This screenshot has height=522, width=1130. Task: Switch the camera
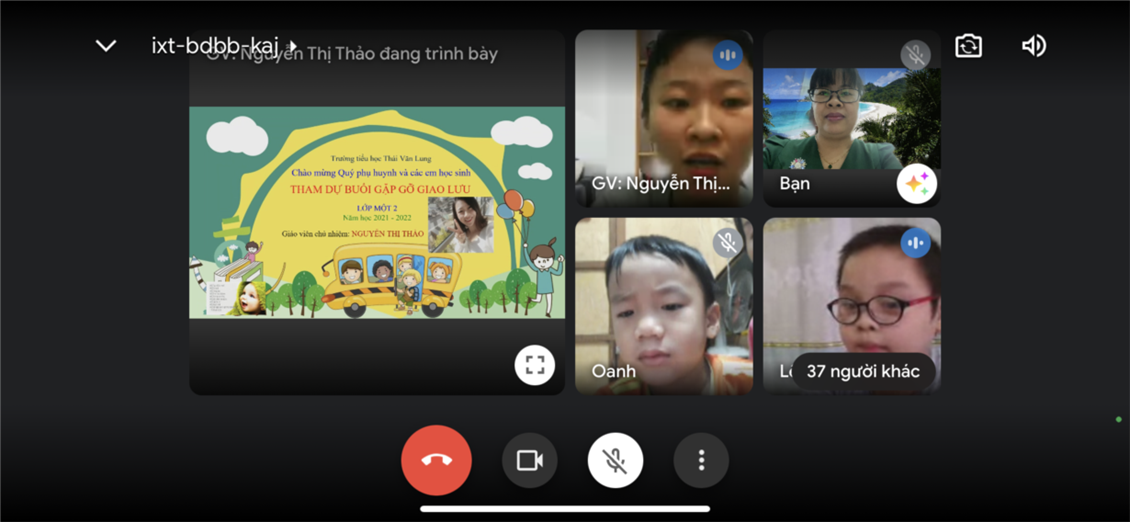[x=968, y=46]
